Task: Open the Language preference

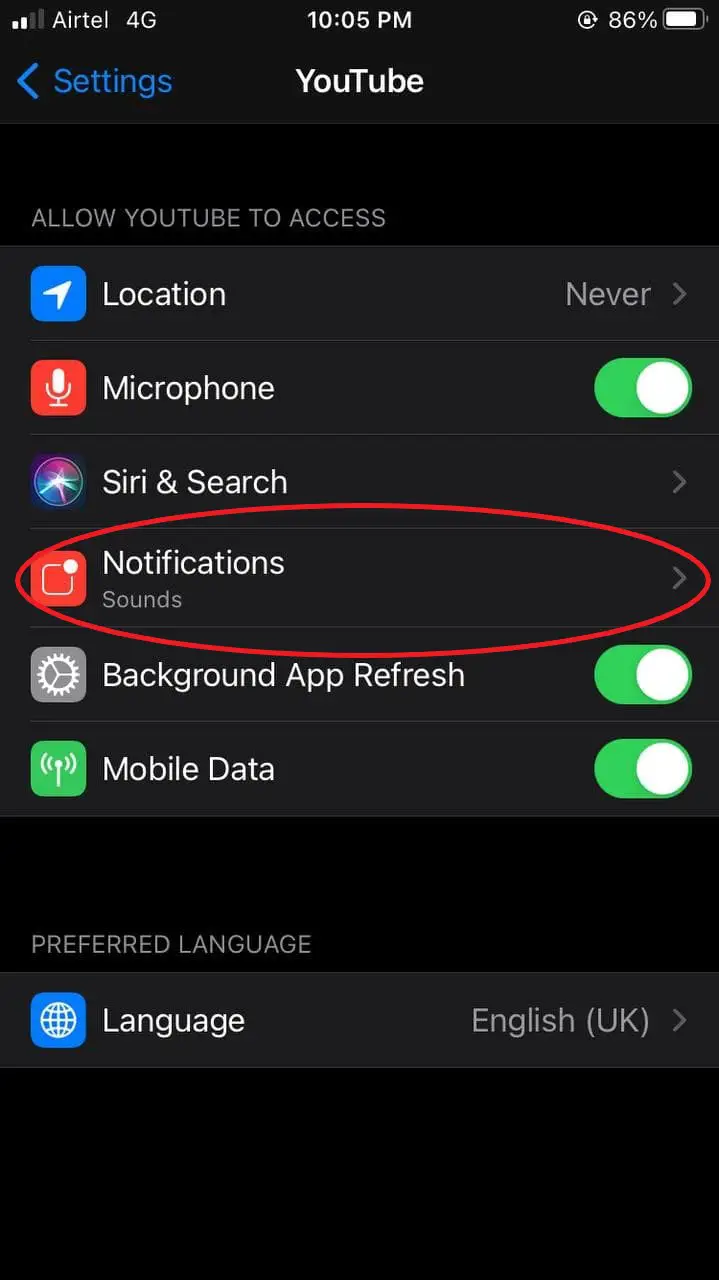Action: click(359, 1020)
